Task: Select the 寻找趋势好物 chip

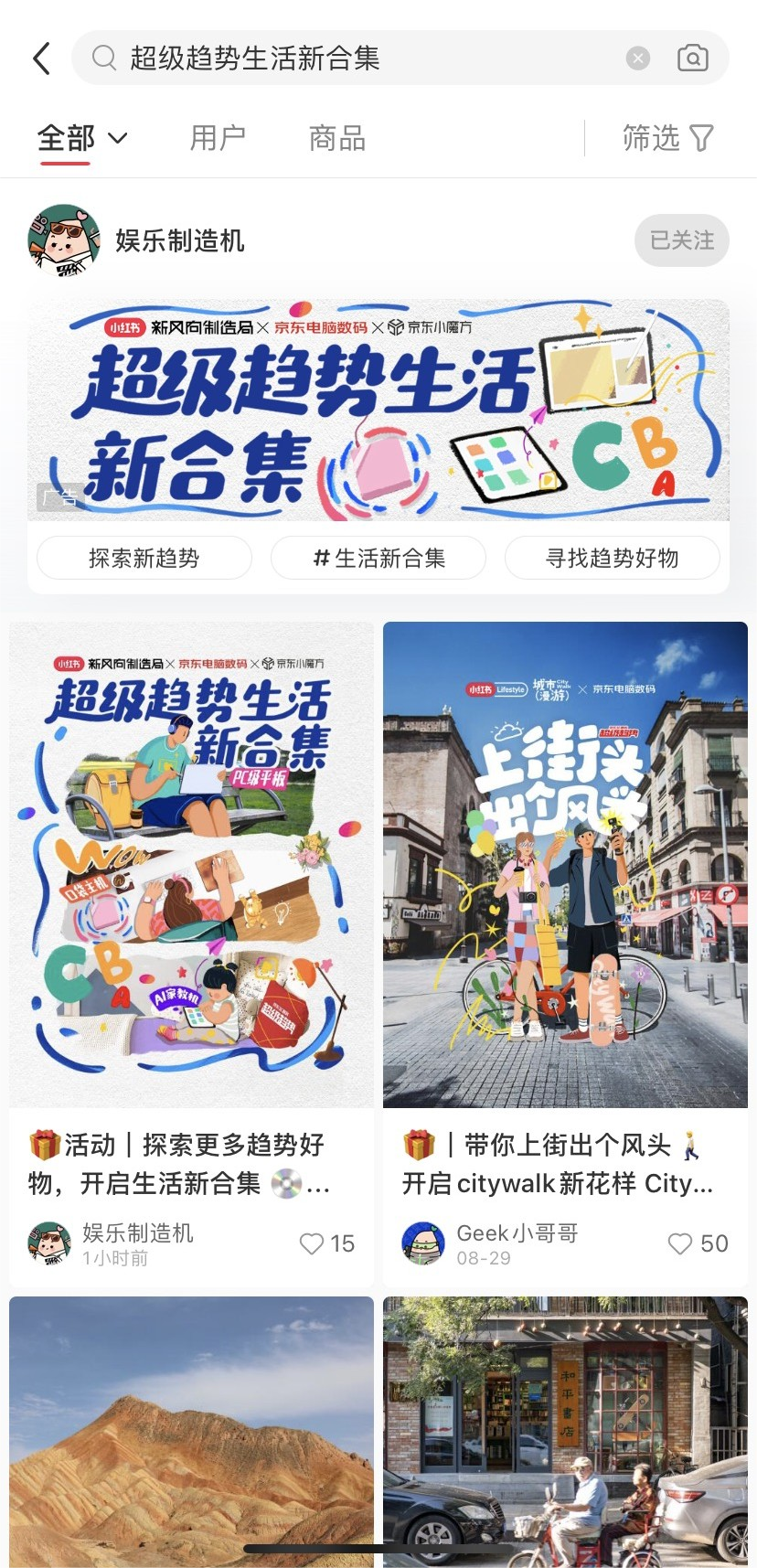Action: (612, 558)
